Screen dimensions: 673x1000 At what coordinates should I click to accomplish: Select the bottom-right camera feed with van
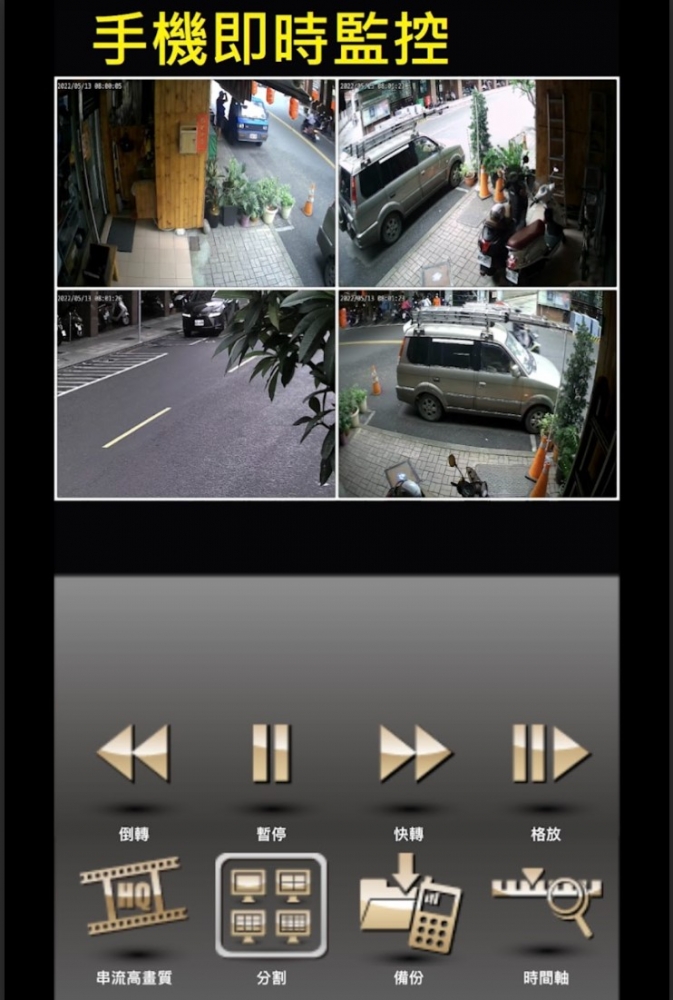coord(477,394)
